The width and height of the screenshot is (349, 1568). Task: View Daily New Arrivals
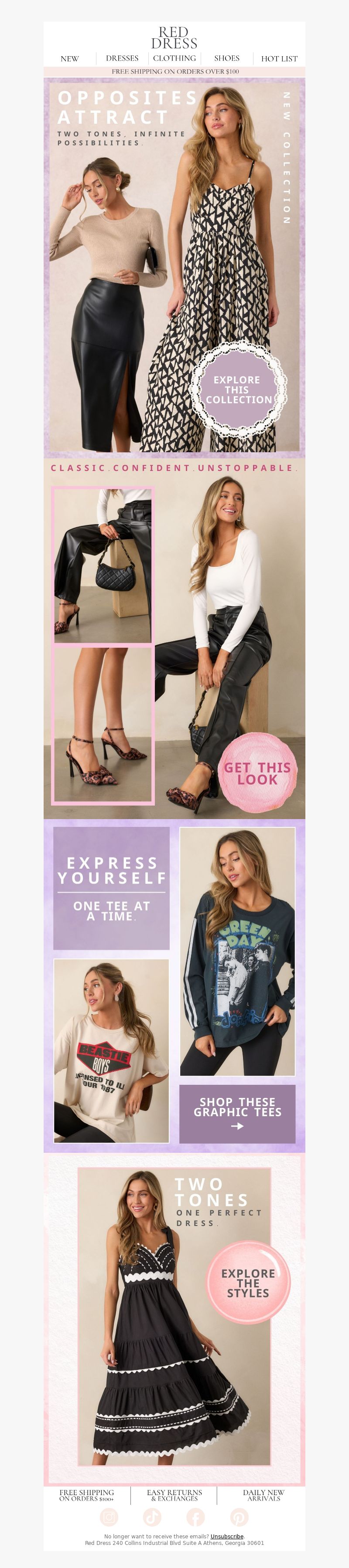(263, 1496)
